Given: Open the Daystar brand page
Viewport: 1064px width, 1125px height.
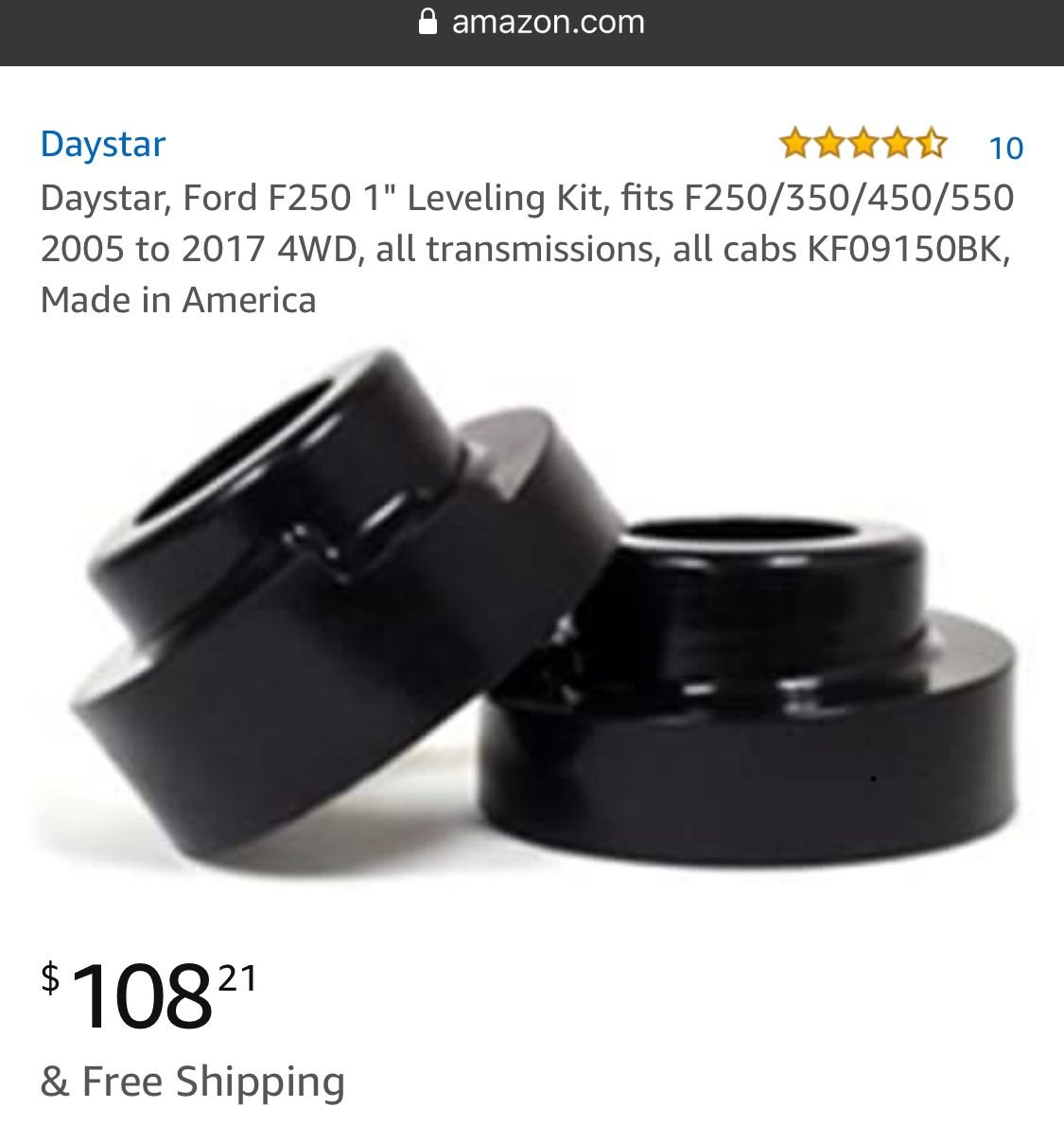Looking at the screenshot, I should (102, 144).
